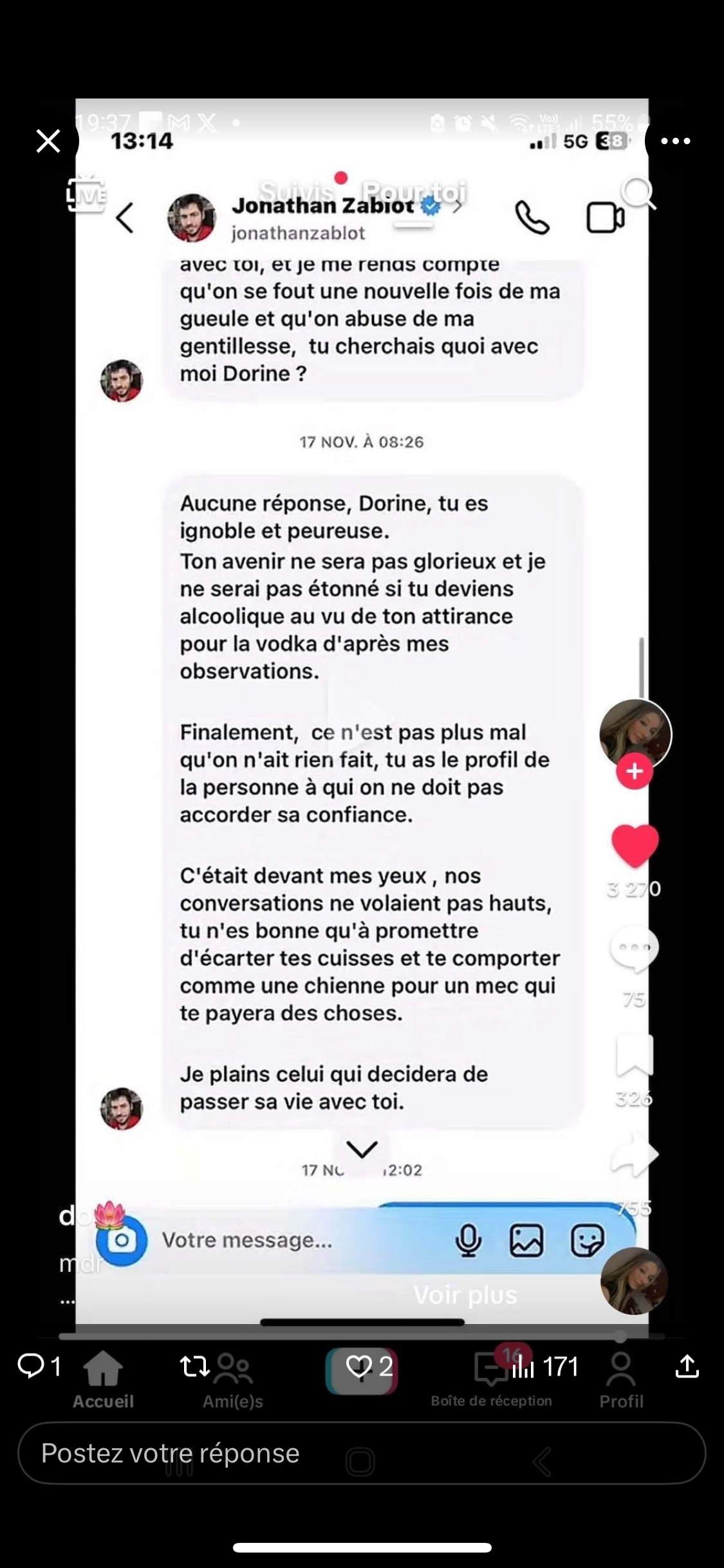Tap the Postez votre réponse field
The height and width of the screenshot is (1568, 724).
[x=362, y=1453]
